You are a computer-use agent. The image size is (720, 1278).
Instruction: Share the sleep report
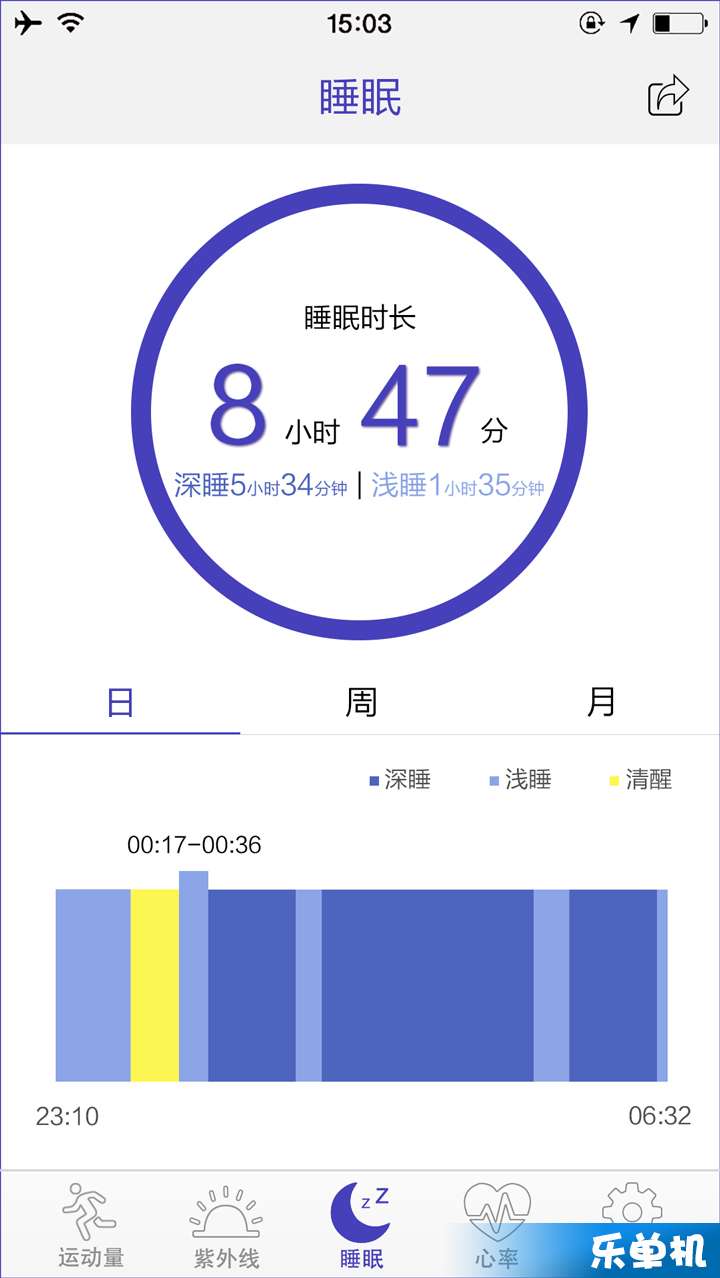(669, 97)
